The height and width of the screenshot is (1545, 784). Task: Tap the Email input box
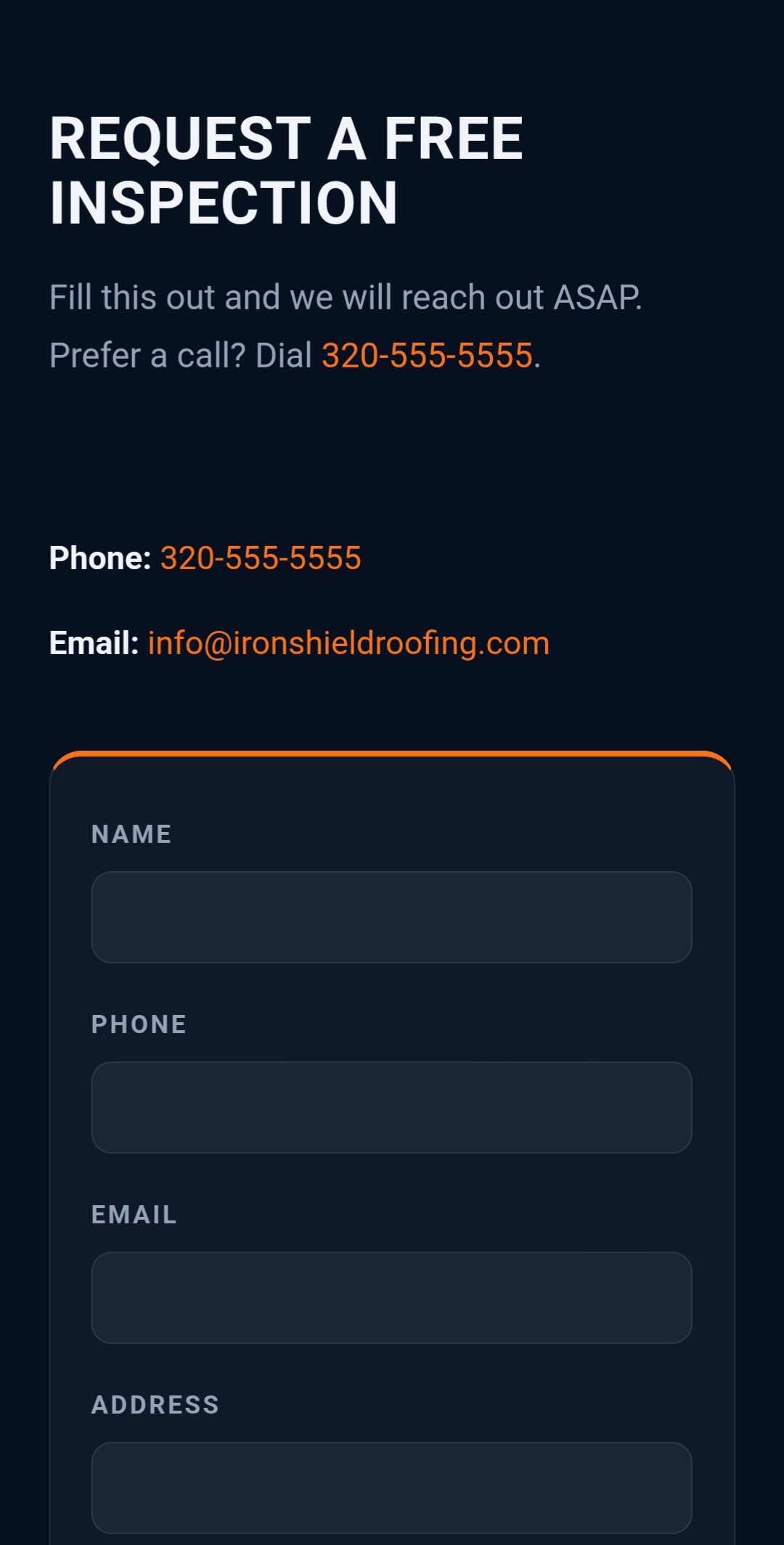pyautogui.click(x=391, y=1297)
